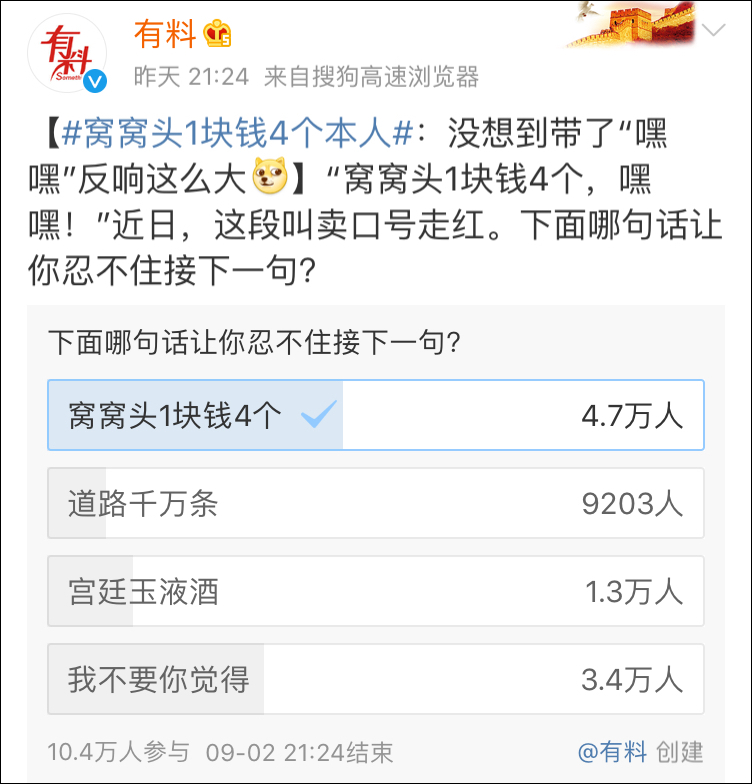Vote for the 道路千万条 poll option
The image size is (752, 784).
point(375,504)
